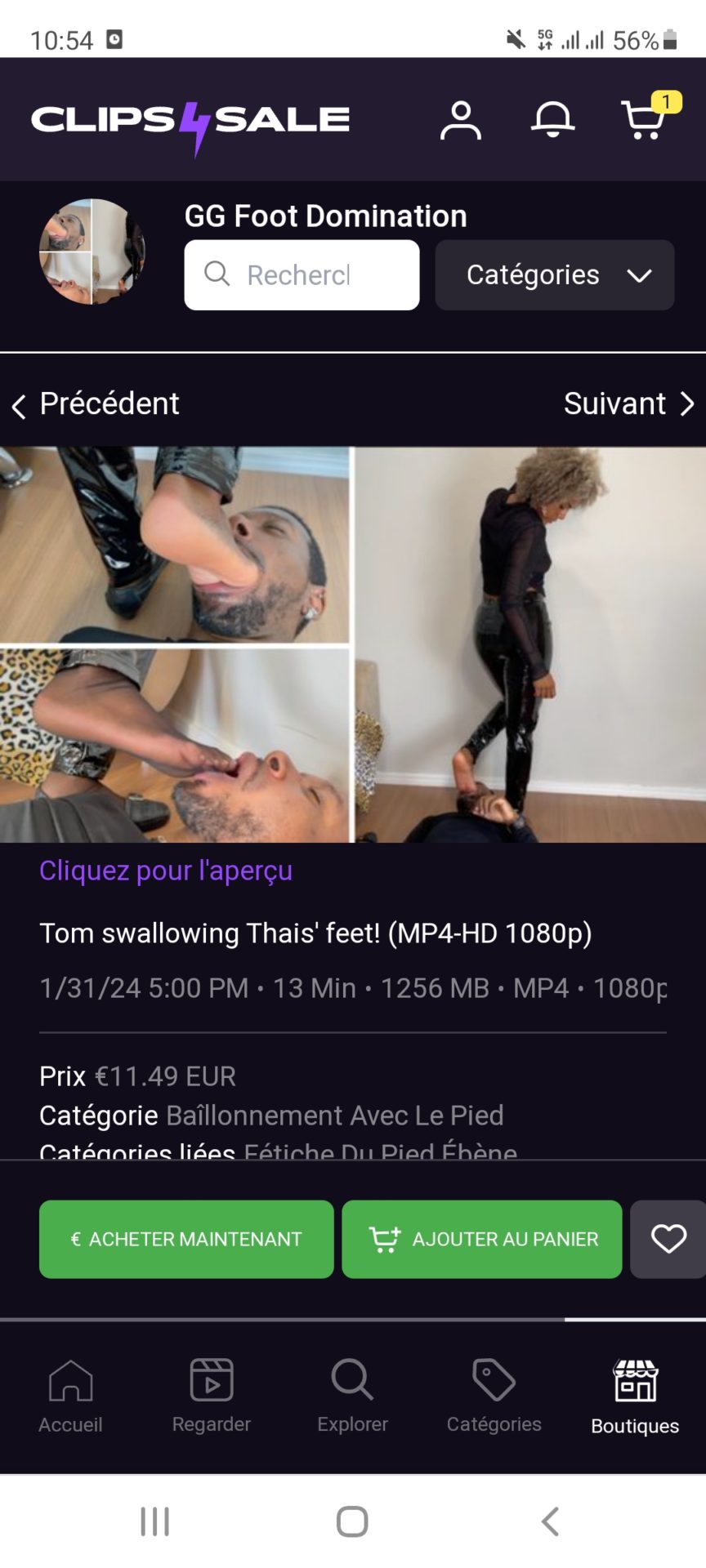Viewport: 706px width, 1568px height.
Task: Open the store profile picture
Action: [x=92, y=252]
